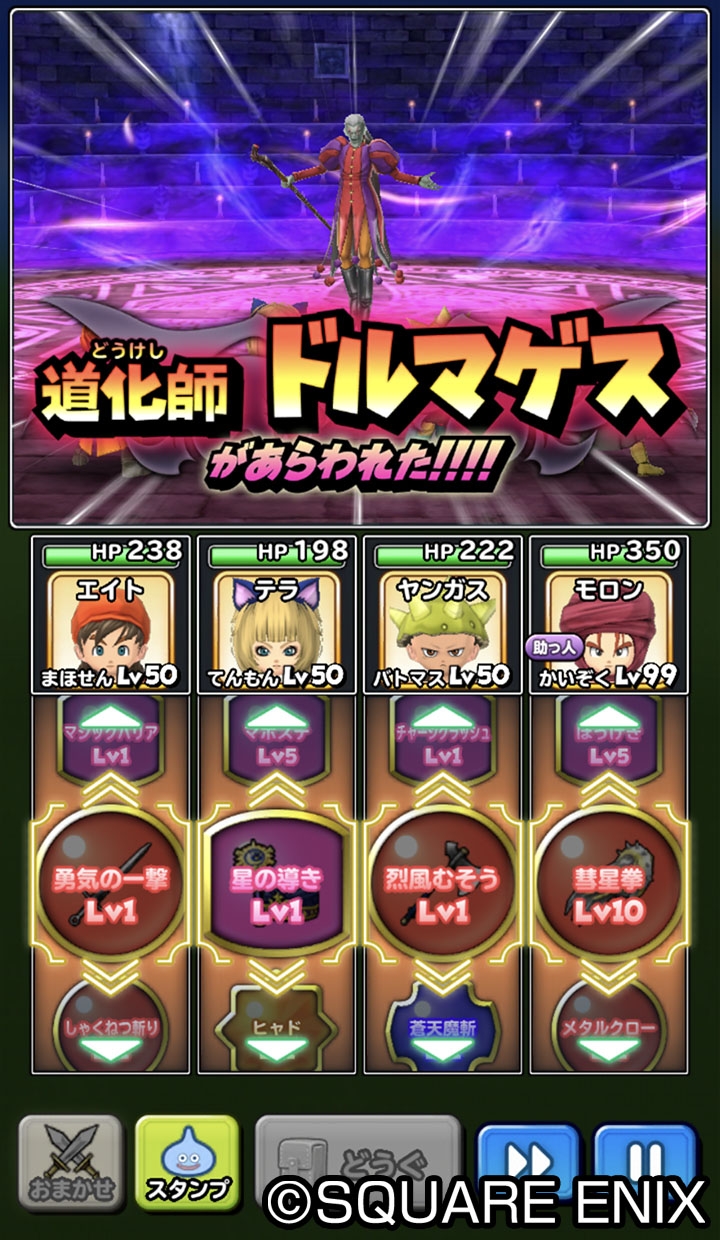Image resolution: width=720 pixels, height=1240 pixels.
Task: Select ヤンガス's チャージクラッシュ Lv1 skill above
Action: (x=442, y=740)
